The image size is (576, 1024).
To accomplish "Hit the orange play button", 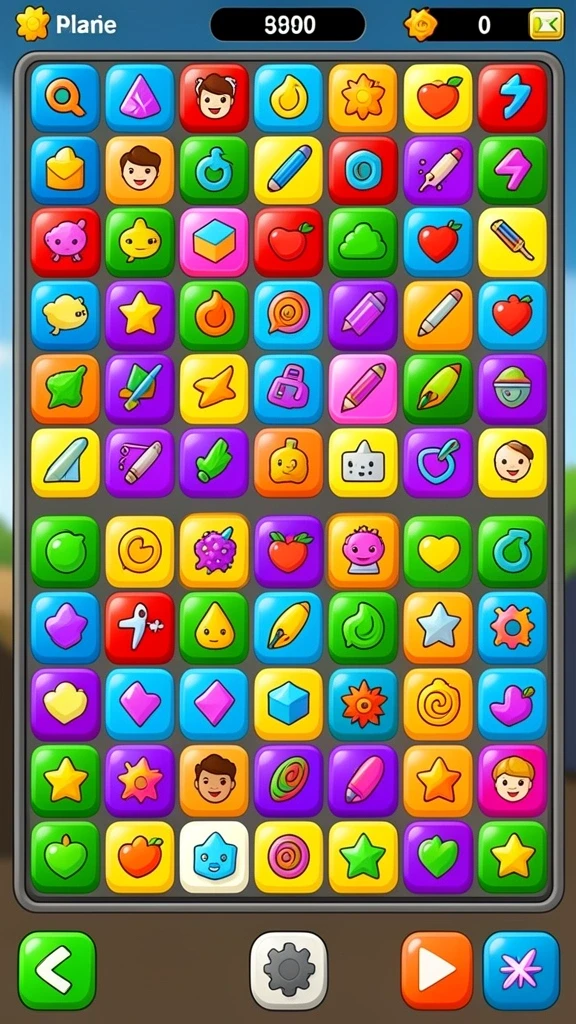I will (437, 970).
